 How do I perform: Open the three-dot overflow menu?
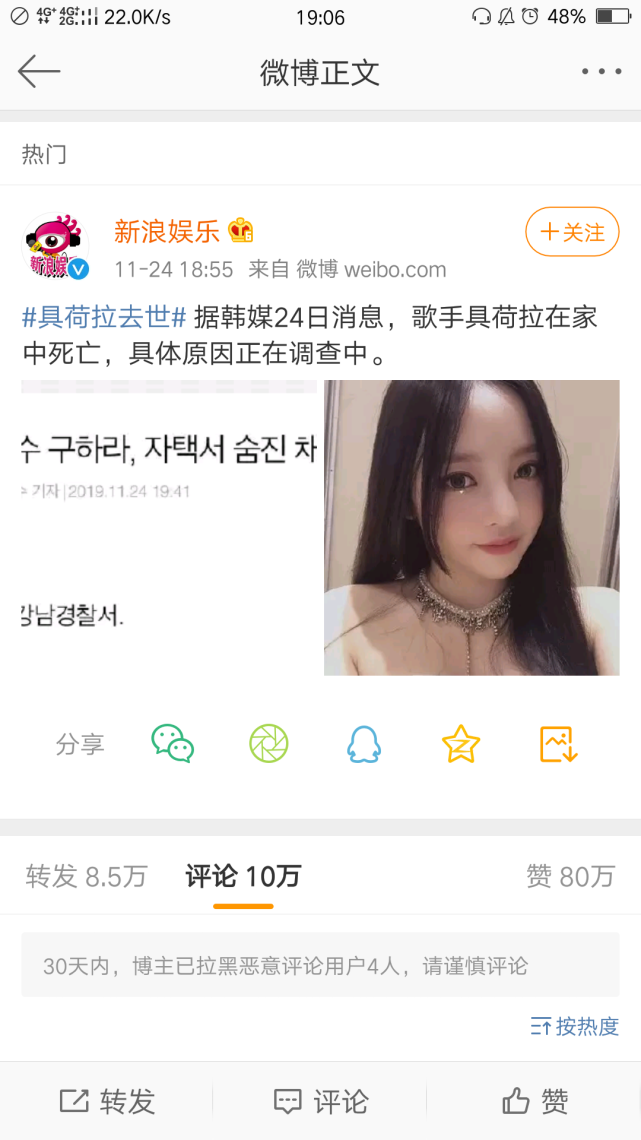click(601, 72)
